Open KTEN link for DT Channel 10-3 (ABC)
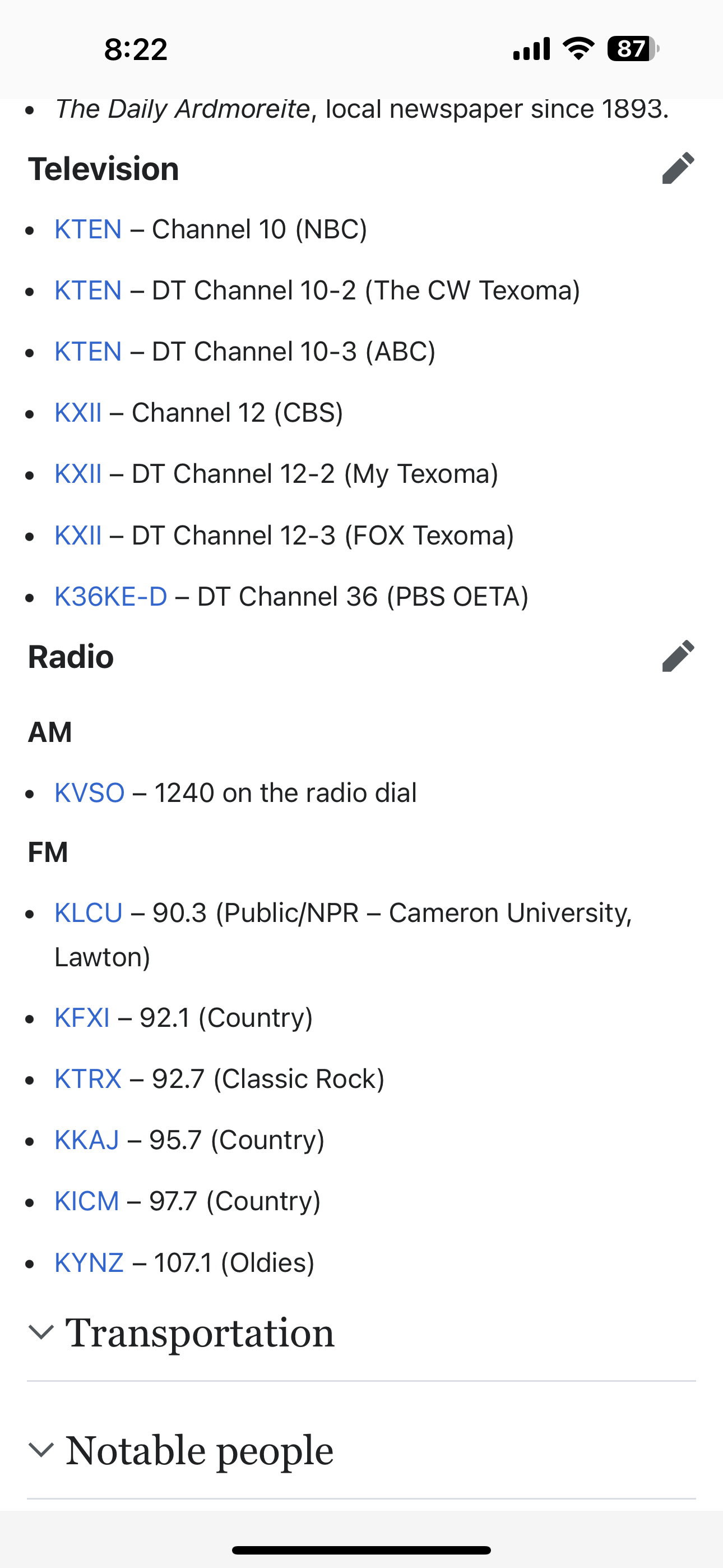 [x=88, y=351]
